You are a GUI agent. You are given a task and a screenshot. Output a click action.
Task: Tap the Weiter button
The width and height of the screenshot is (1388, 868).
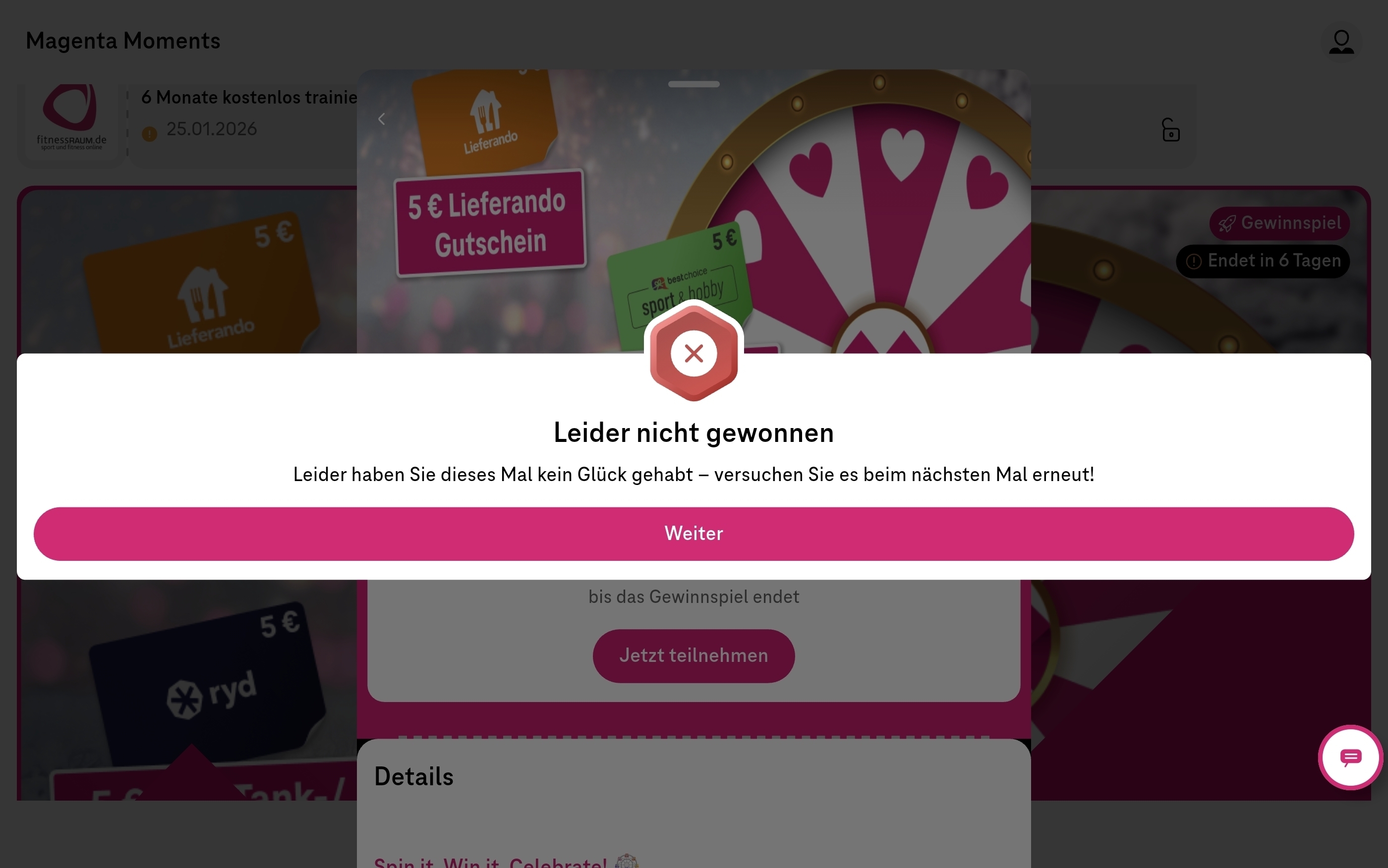click(693, 533)
